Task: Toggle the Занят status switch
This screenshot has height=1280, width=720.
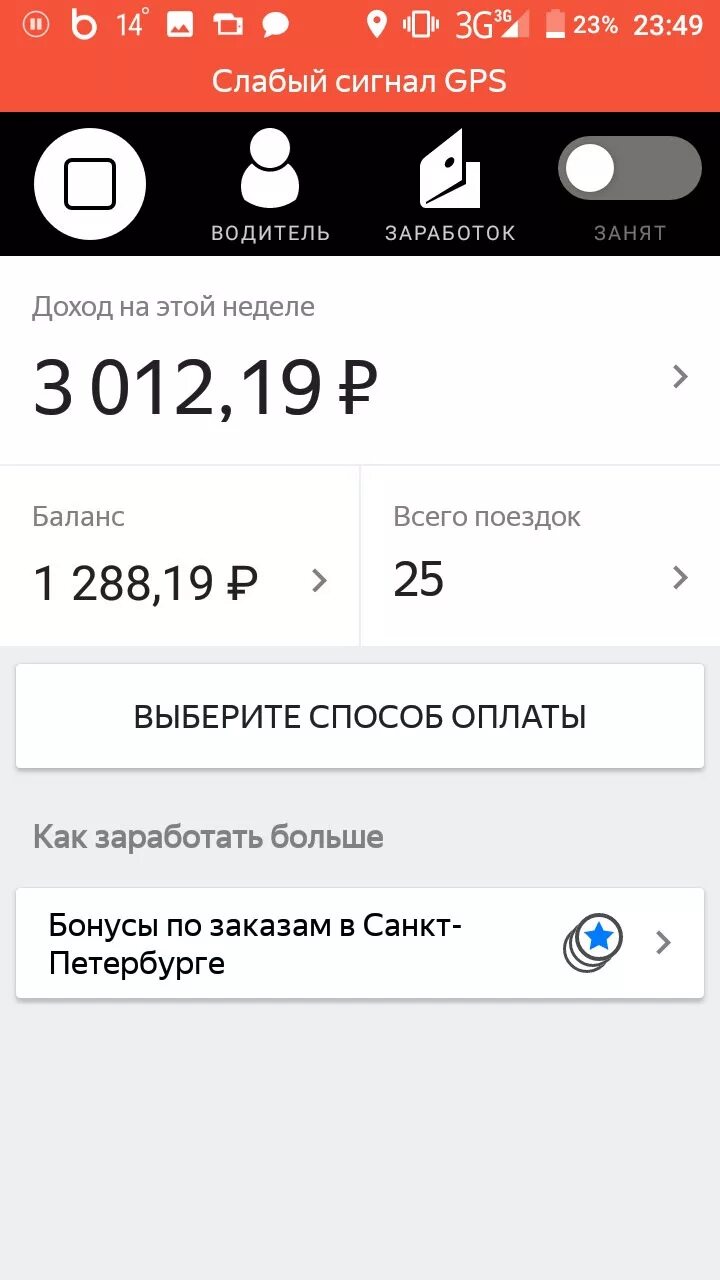Action: pos(630,170)
